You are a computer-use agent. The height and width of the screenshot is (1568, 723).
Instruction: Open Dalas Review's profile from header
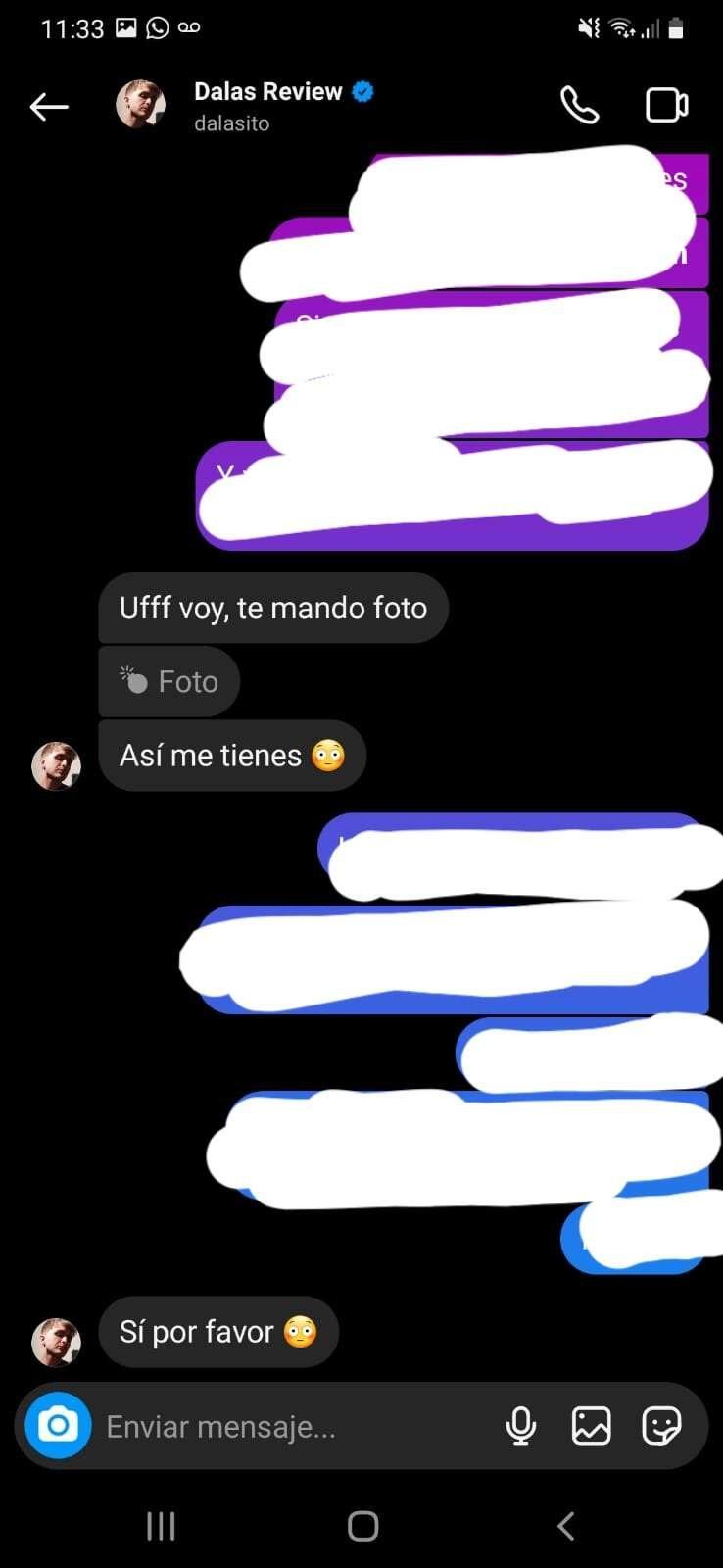(x=267, y=92)
